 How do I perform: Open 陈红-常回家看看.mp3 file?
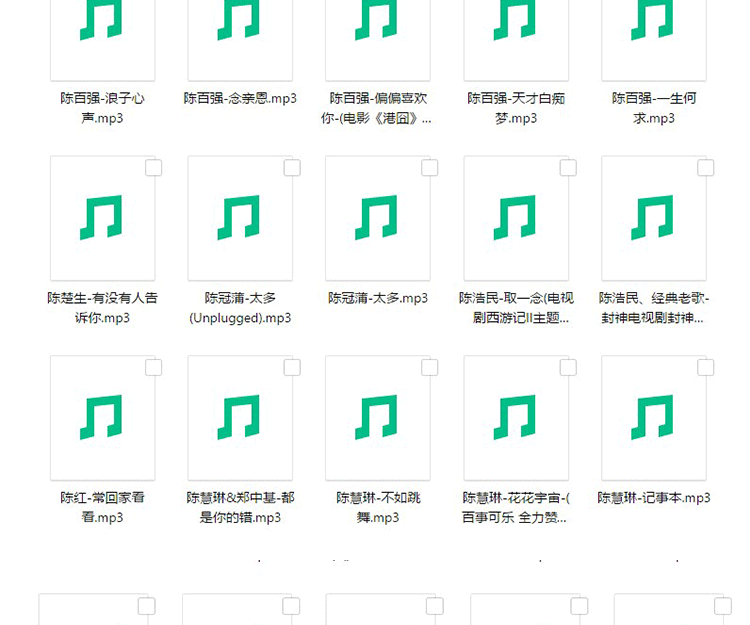101,418
